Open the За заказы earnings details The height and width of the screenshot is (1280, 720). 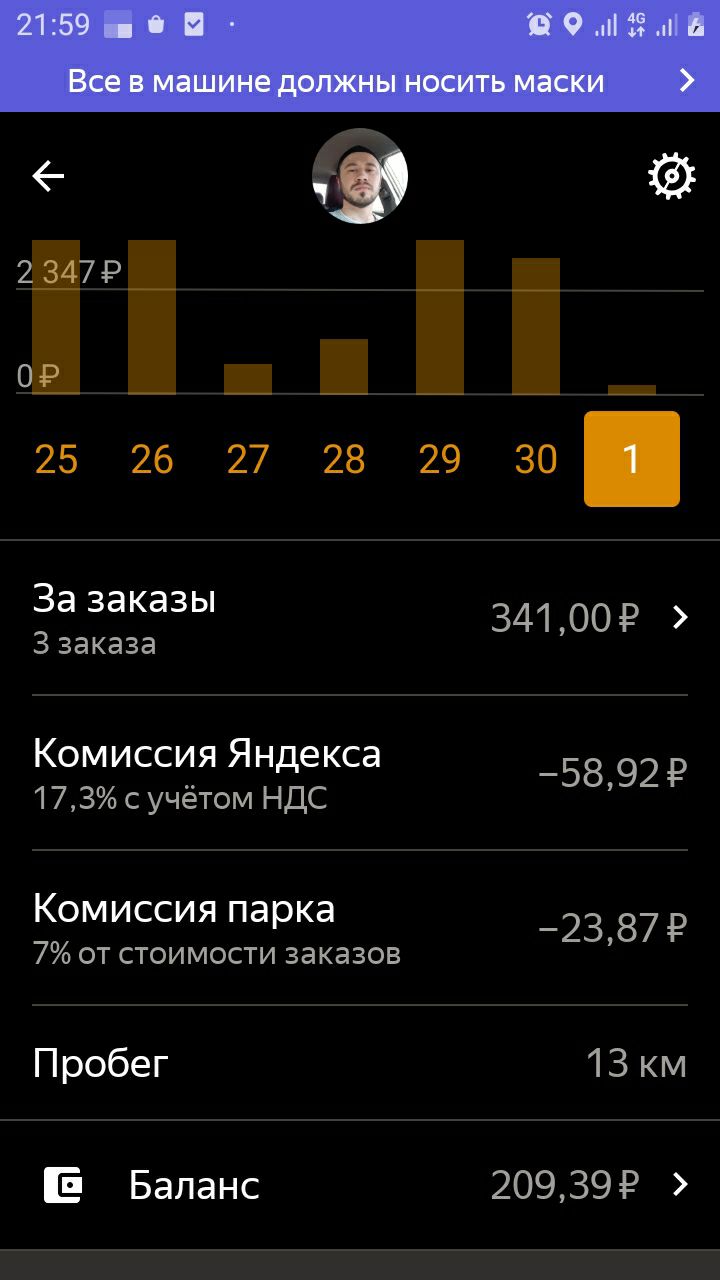[360, 617]
